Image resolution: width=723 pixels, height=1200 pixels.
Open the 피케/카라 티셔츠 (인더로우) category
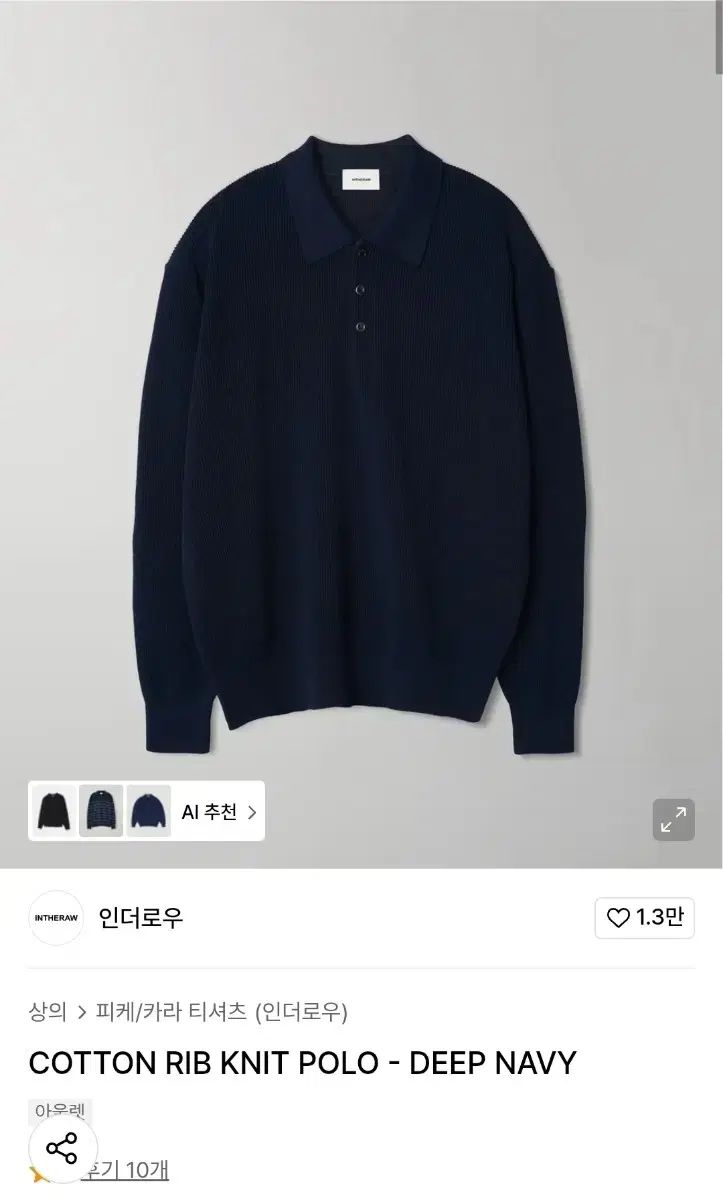point(222,1011)
